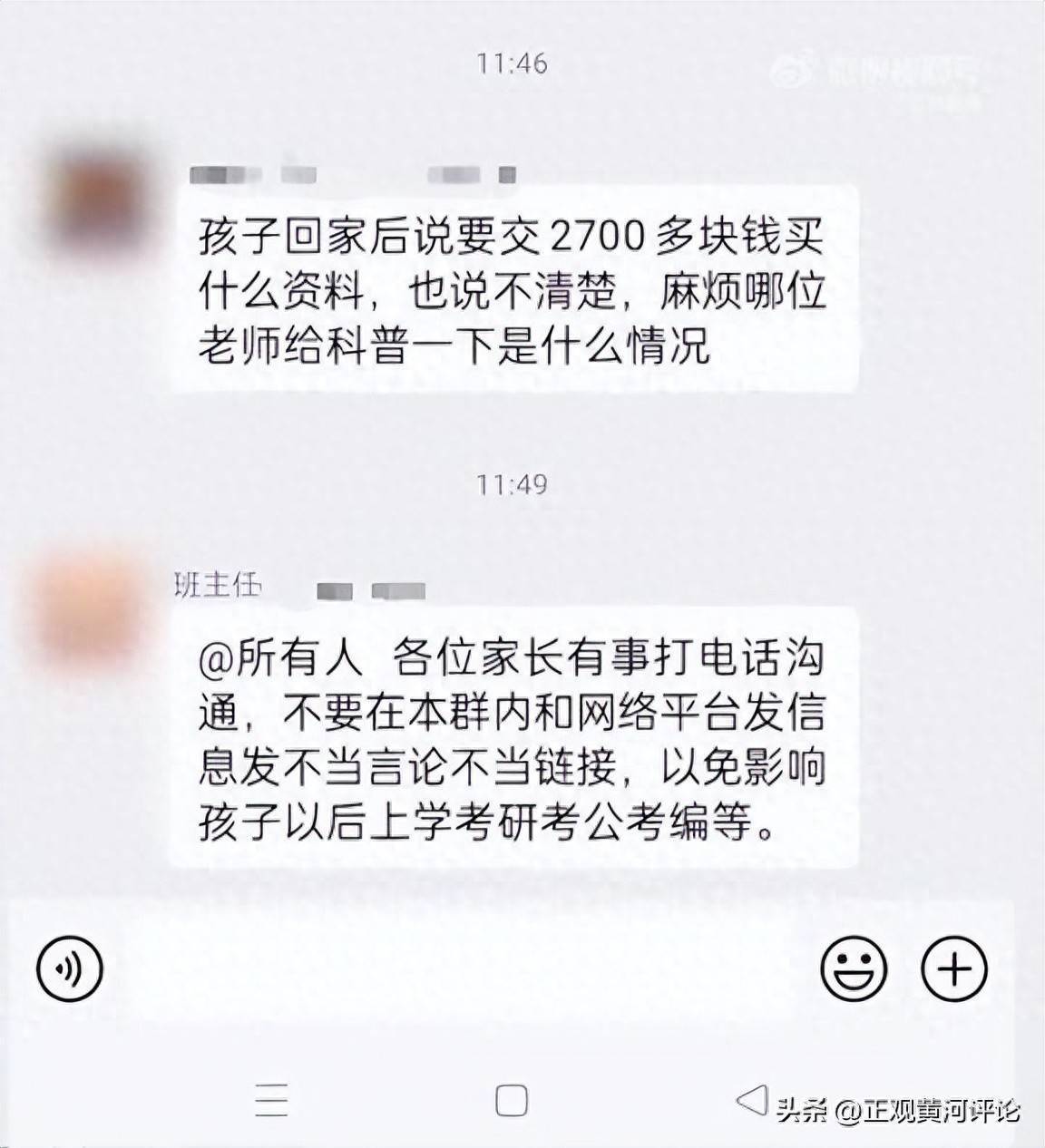Go back with the system button
This screenshot has height=1148, width=1045.
[752, 1101]
